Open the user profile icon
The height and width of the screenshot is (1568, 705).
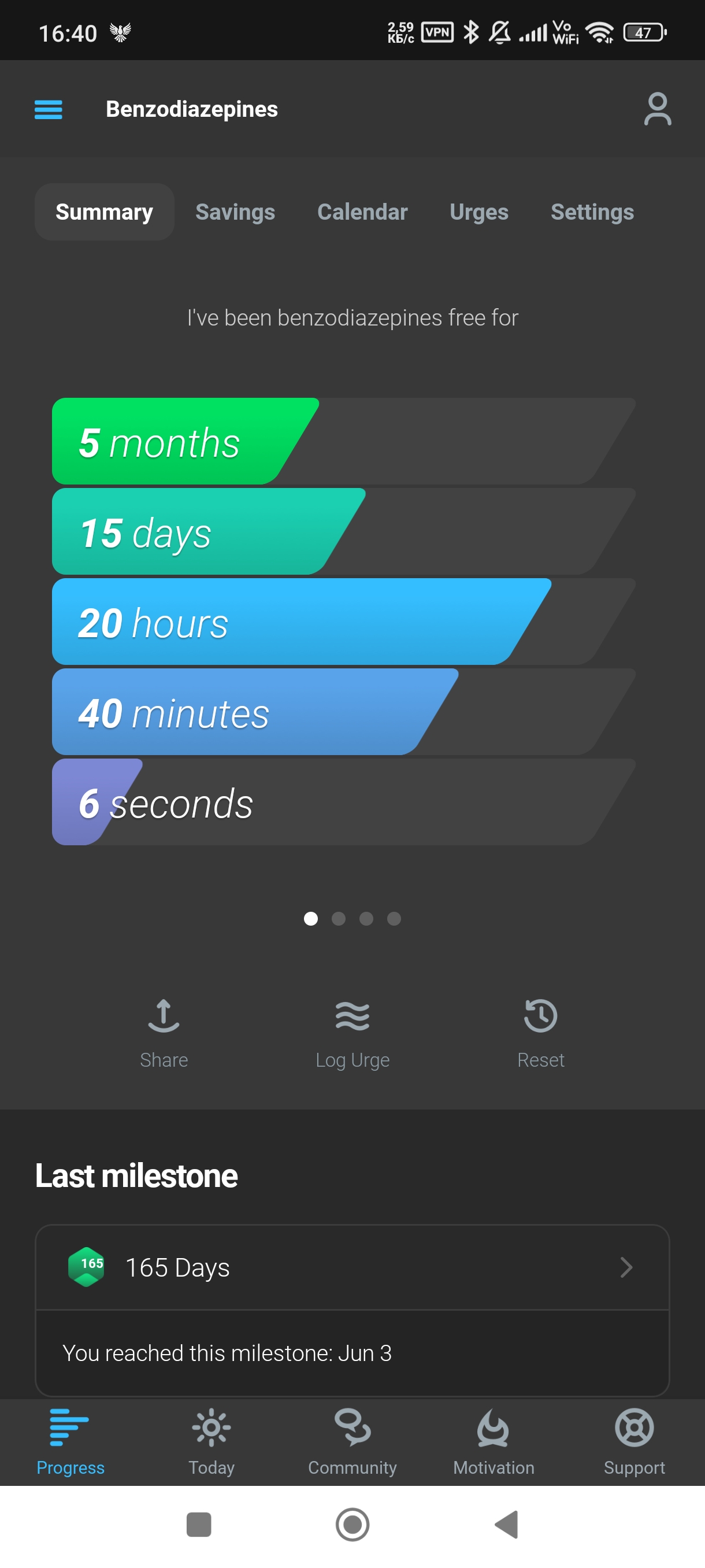657,110
